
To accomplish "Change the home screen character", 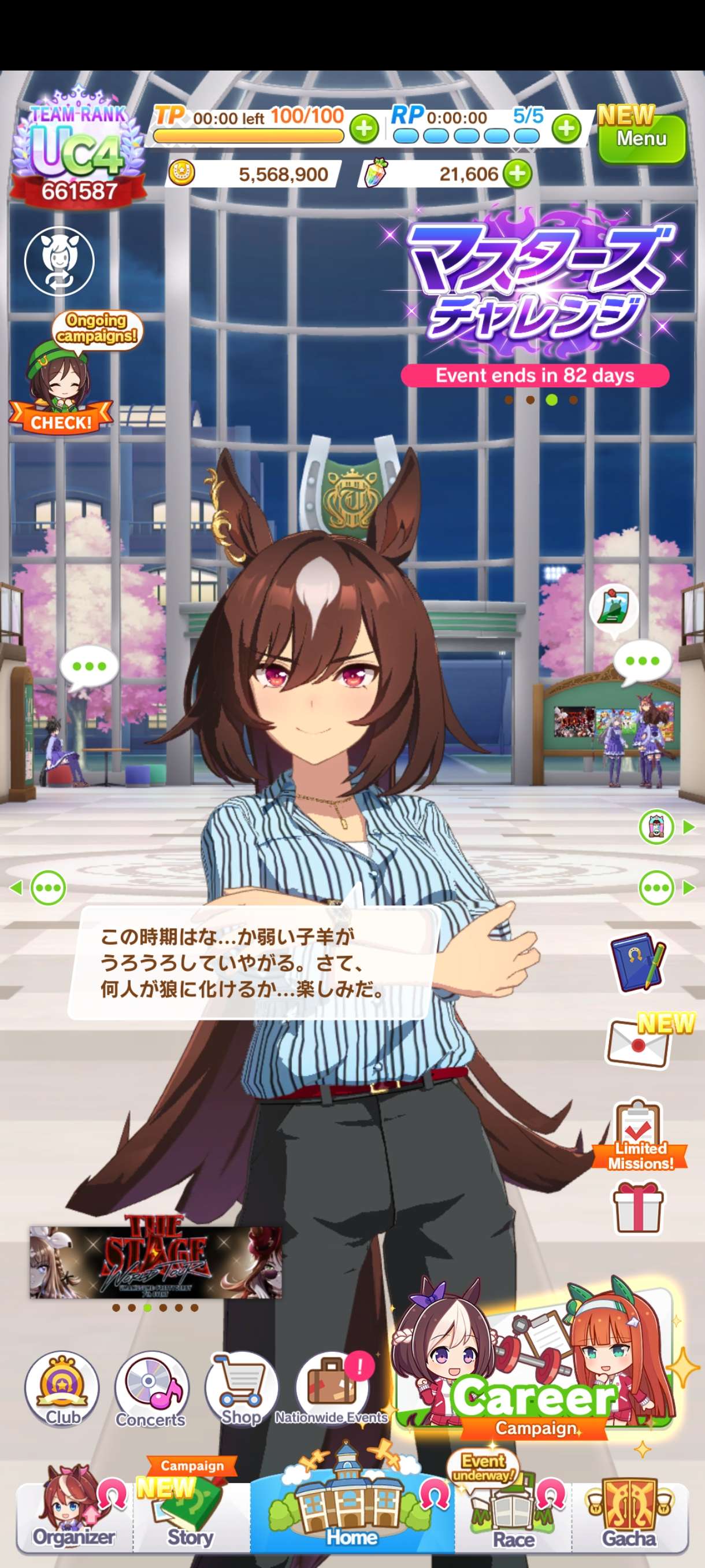I will point(59,261).
